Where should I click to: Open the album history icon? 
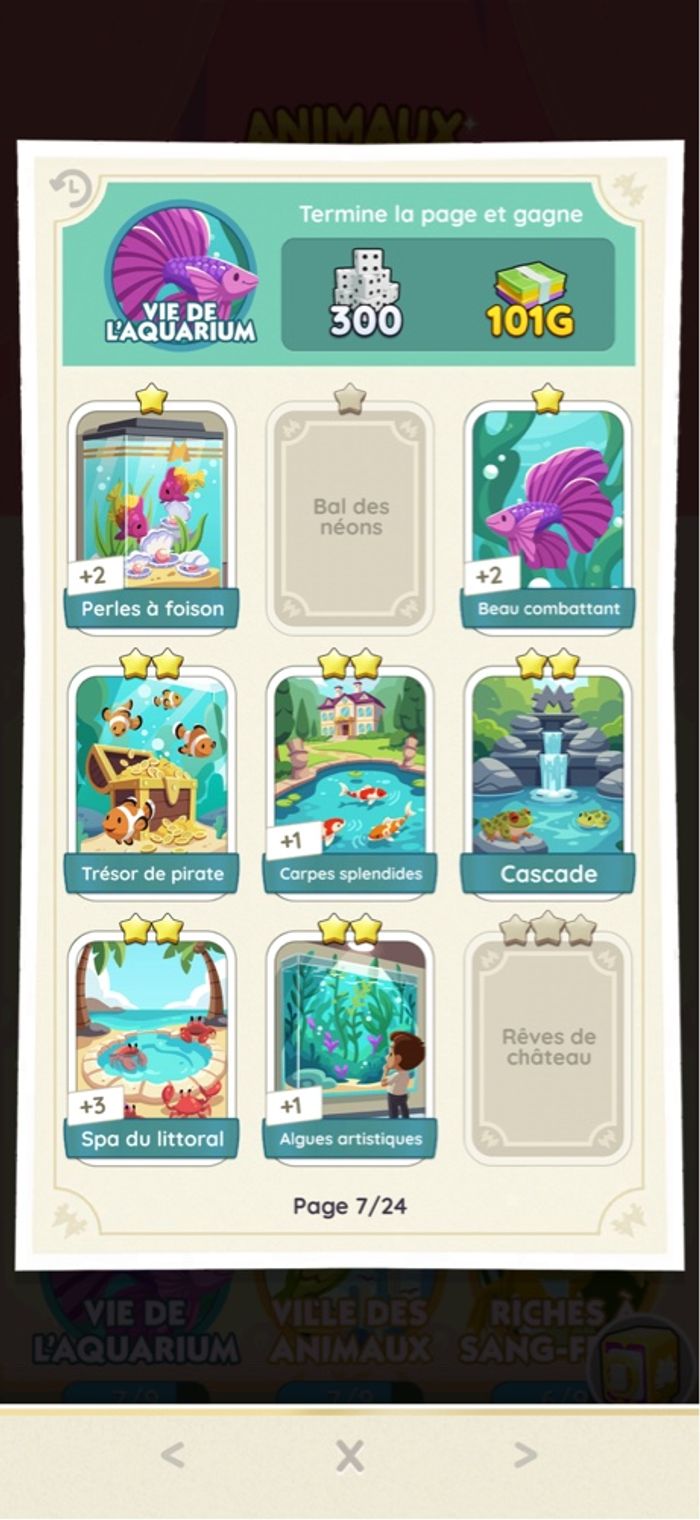click(x=70, y=188)
